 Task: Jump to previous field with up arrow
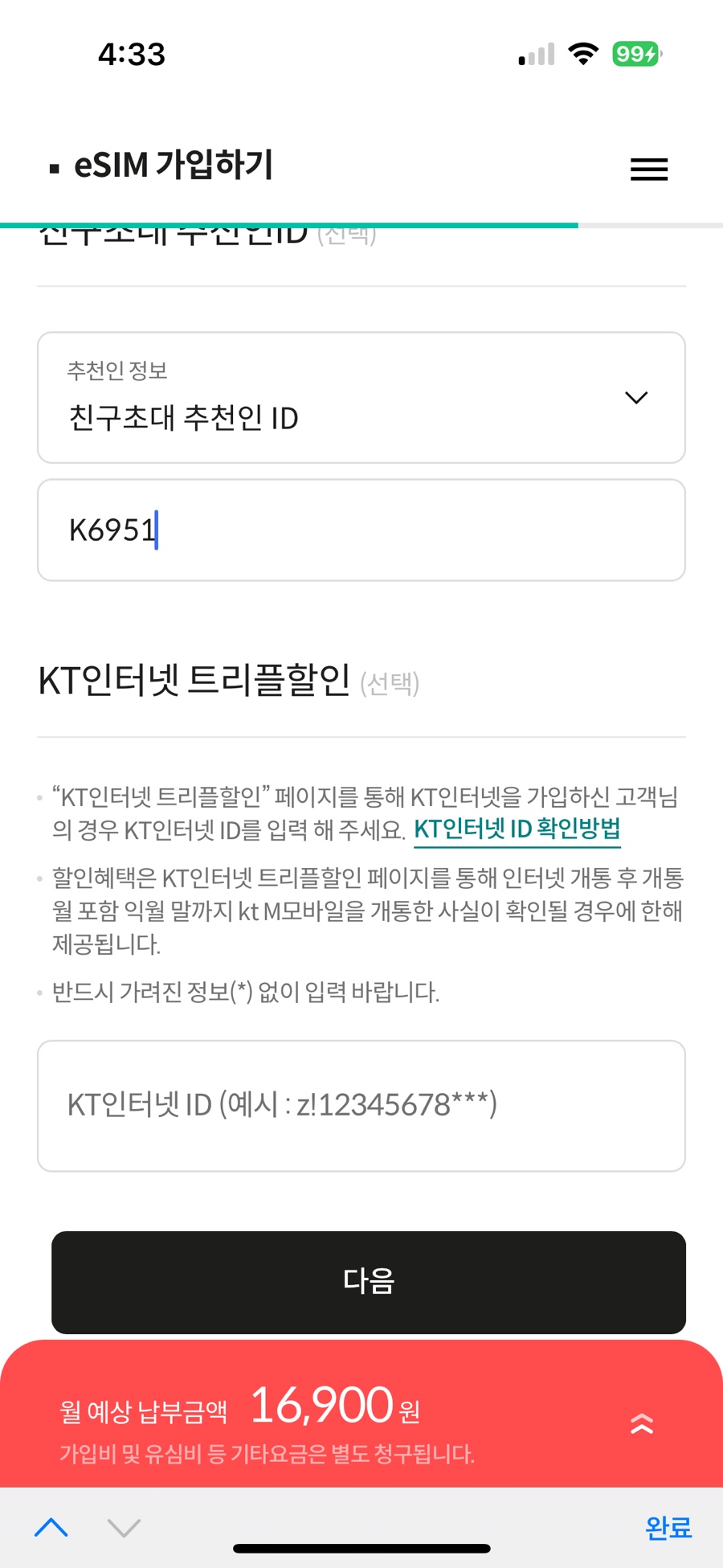pyautogui.click(x=51, y=1527)
